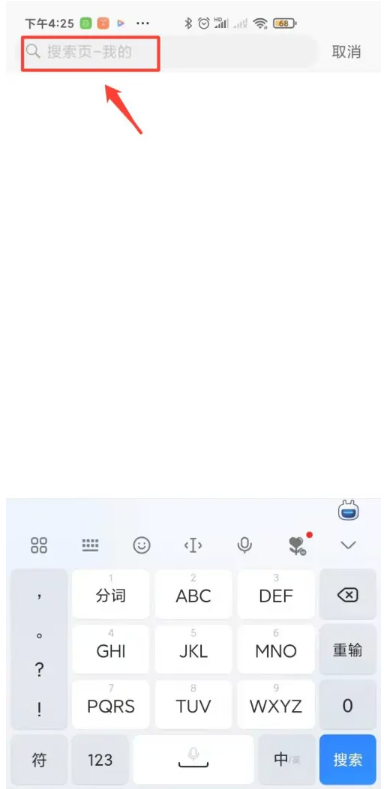Tap the blue 搜索 key
Image resolution: width=384 pixels, height=789 pixels.
pyautogui.click(x=348, y=760)
